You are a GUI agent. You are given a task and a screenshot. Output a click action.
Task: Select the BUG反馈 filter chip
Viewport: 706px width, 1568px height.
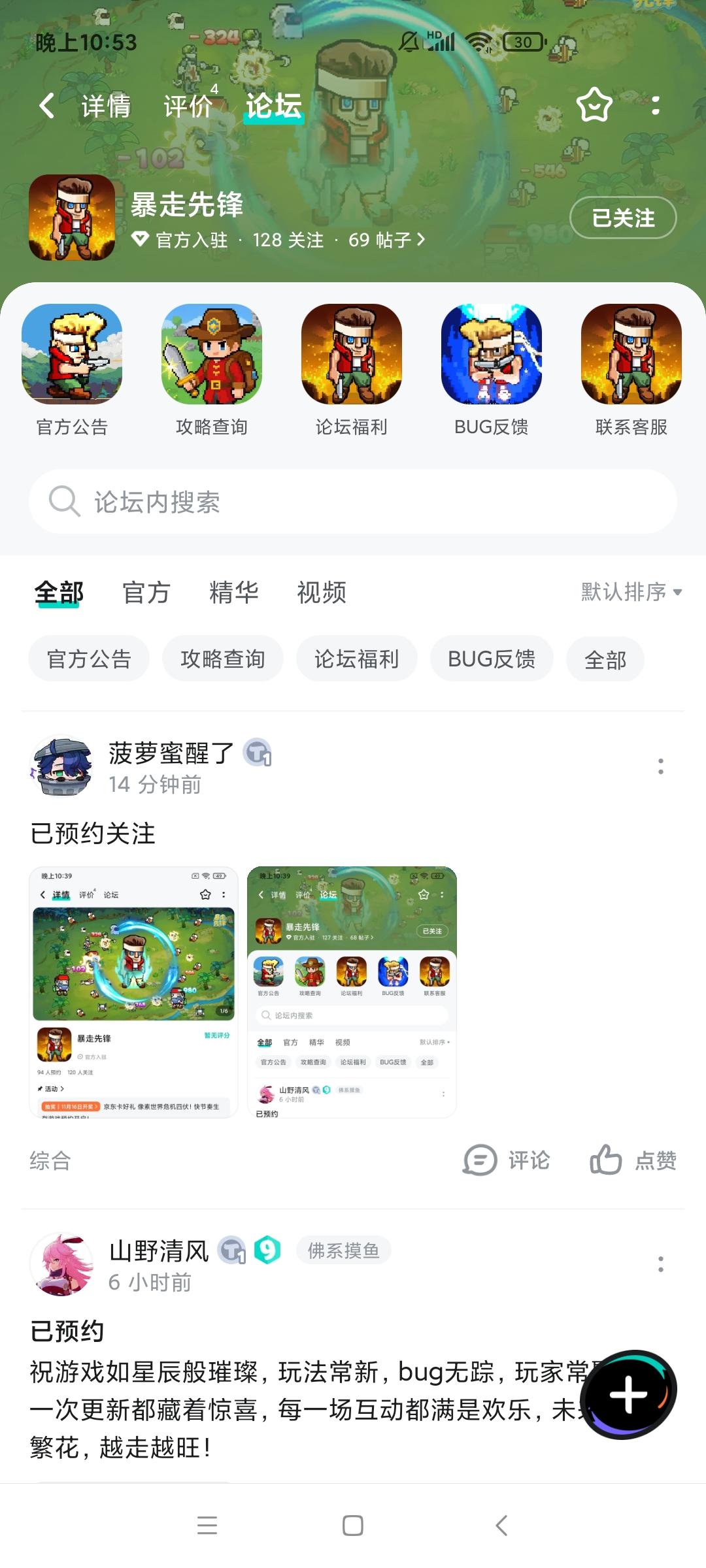coord(492,659)
